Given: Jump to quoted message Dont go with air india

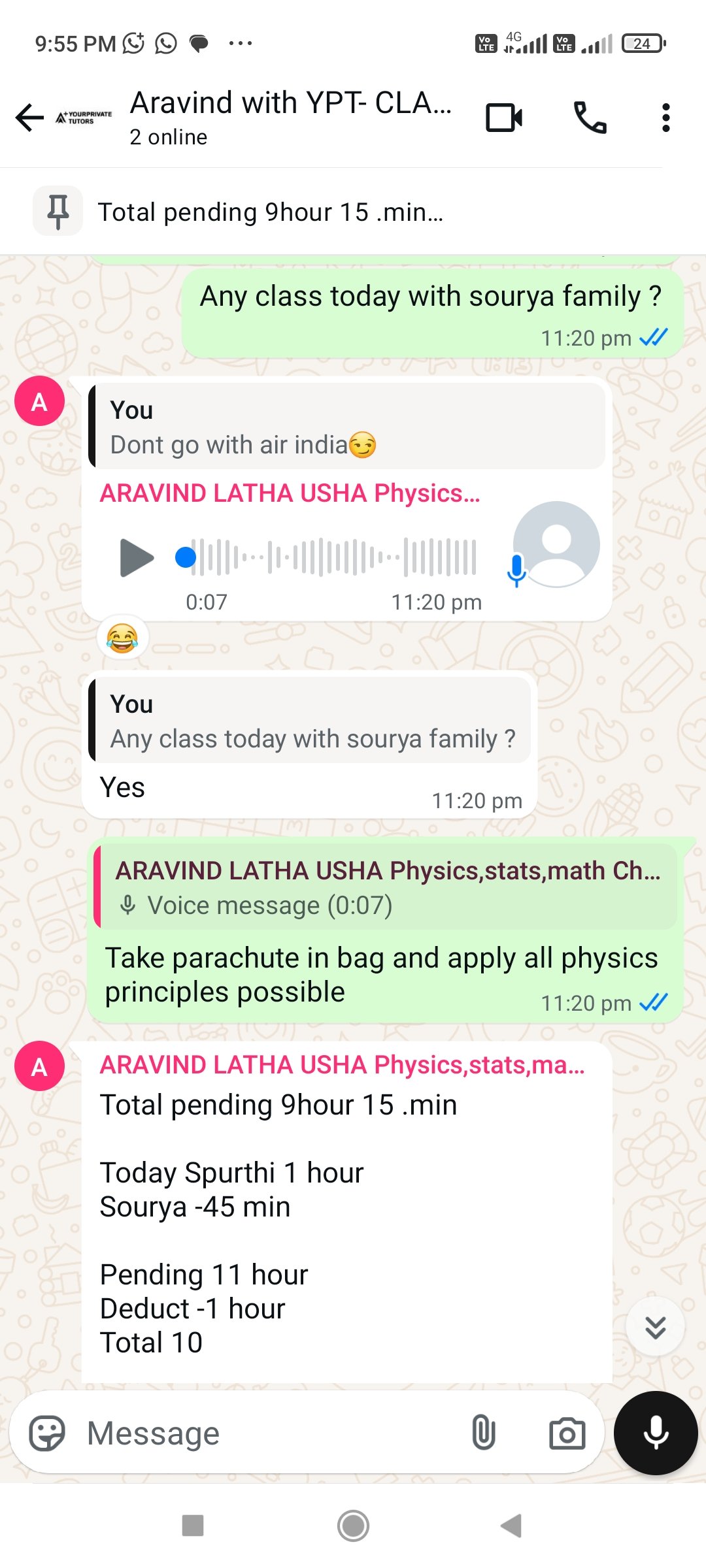Looking at the screenshot, I should point(346,427).
